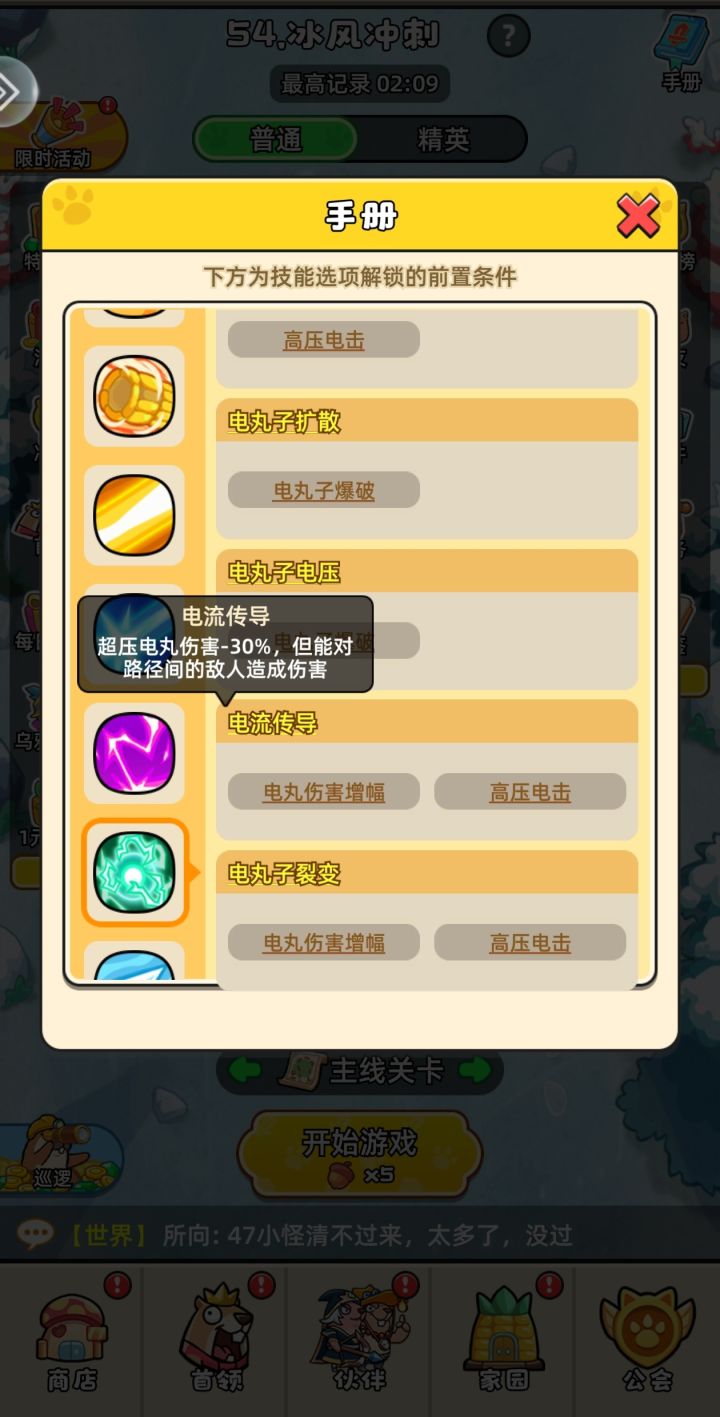720x1417 pixels.
Task: Select the green 电丸子裂变 skill icon
Action: pyautogui.click(x=134, y=872)
